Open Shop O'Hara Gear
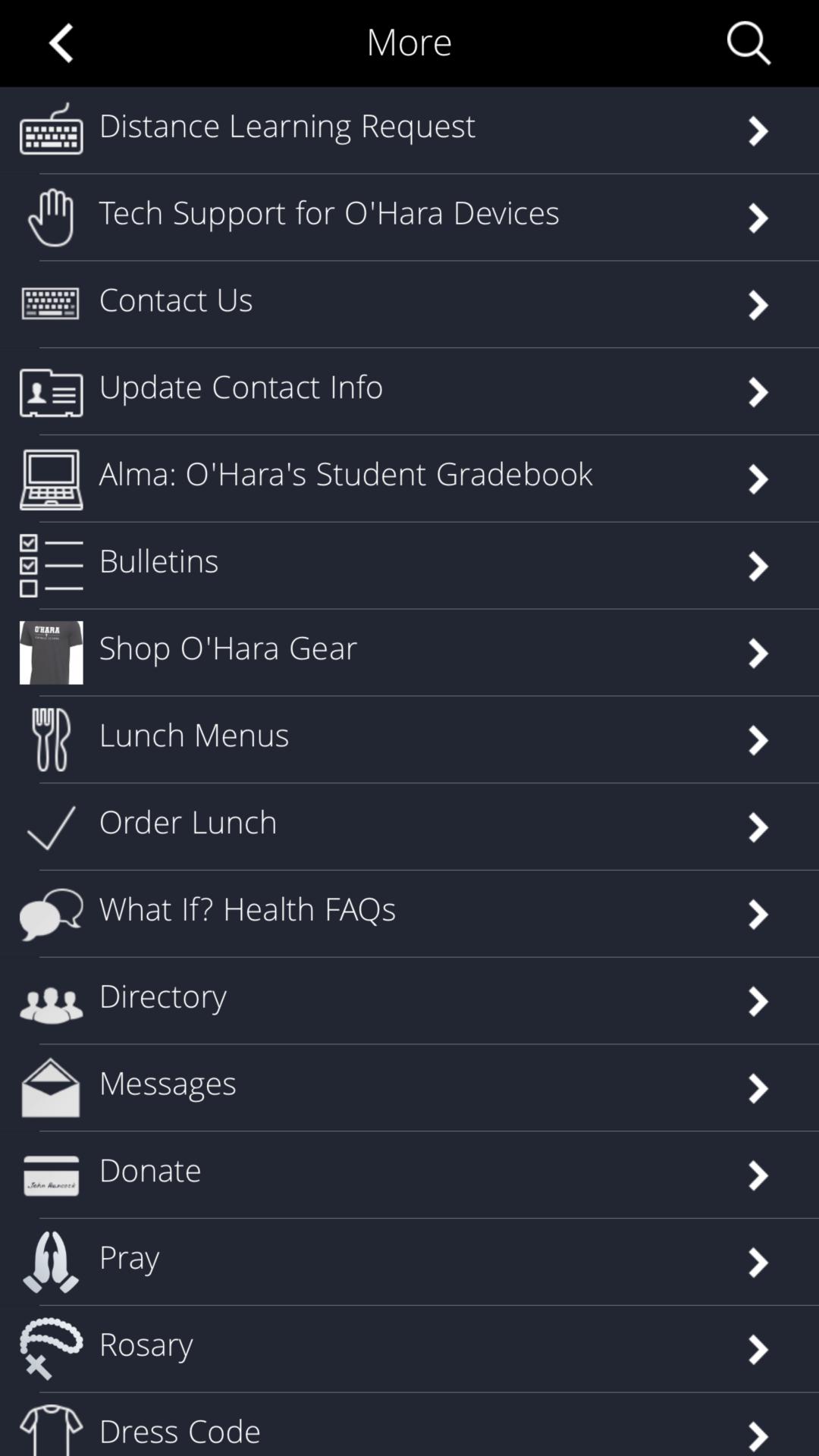819x1456 pixels. [x=409, y=653]
